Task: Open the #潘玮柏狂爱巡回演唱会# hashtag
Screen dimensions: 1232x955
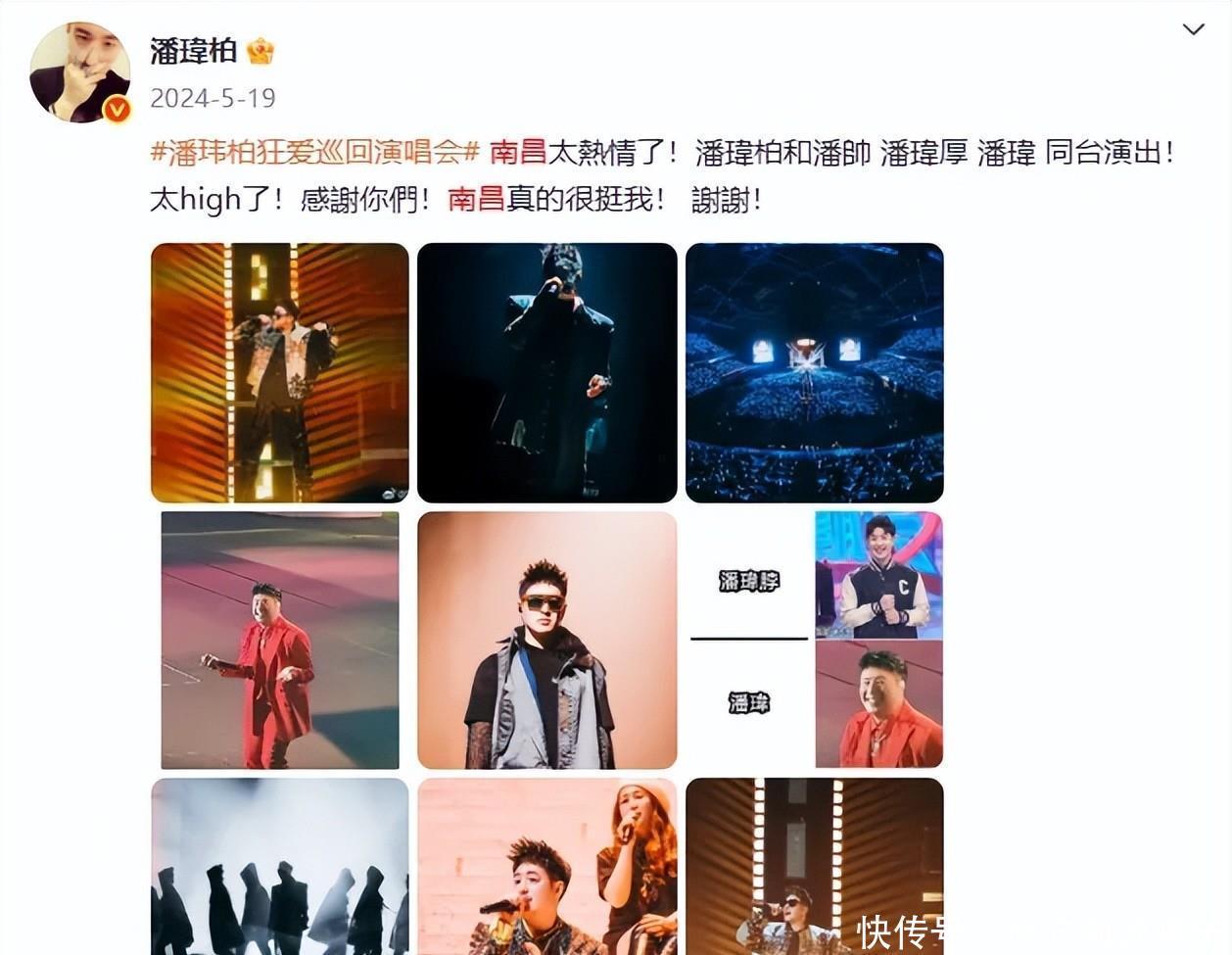Action: tap(314, 152)
